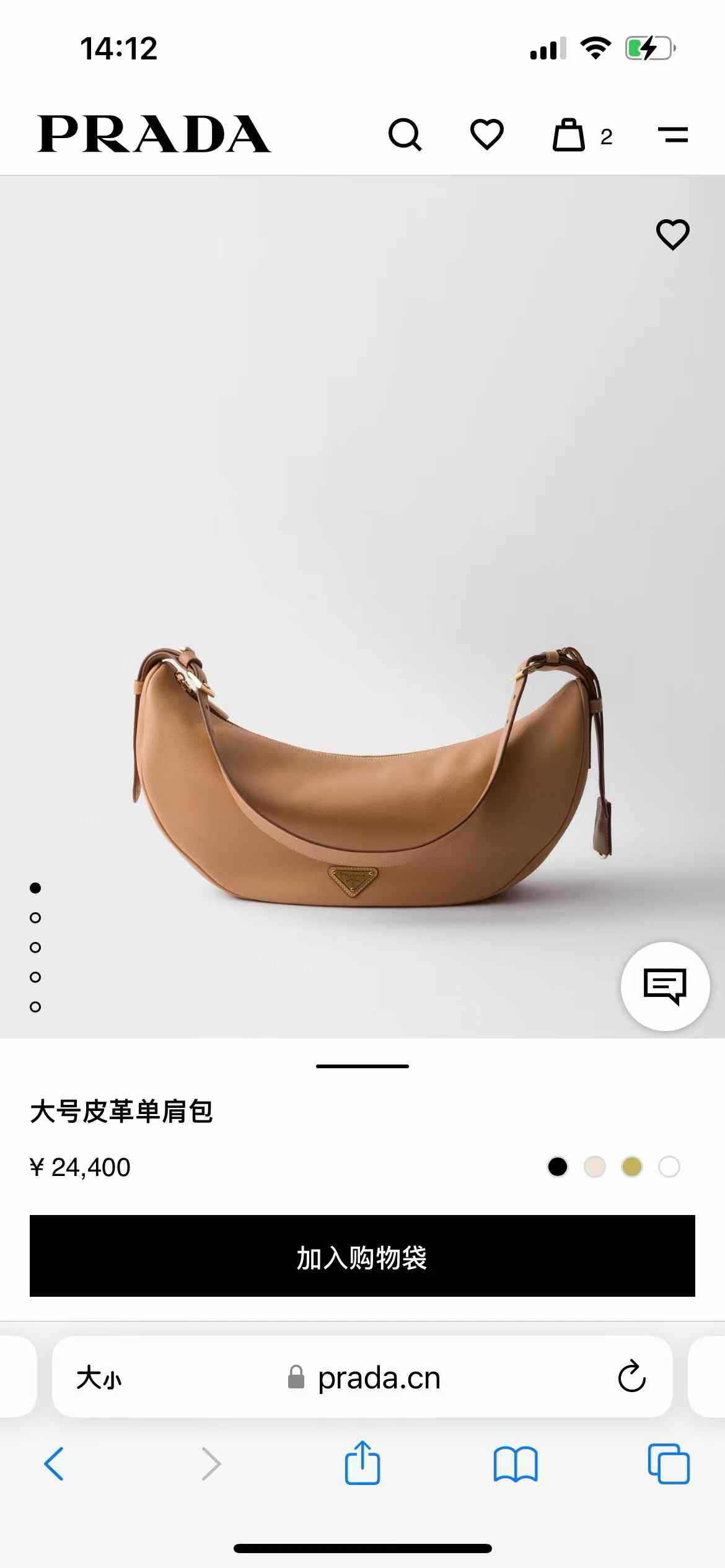This screenshot has height=1568, width=725.
Task: Open the hamburger menu
Action: point(673,134)
